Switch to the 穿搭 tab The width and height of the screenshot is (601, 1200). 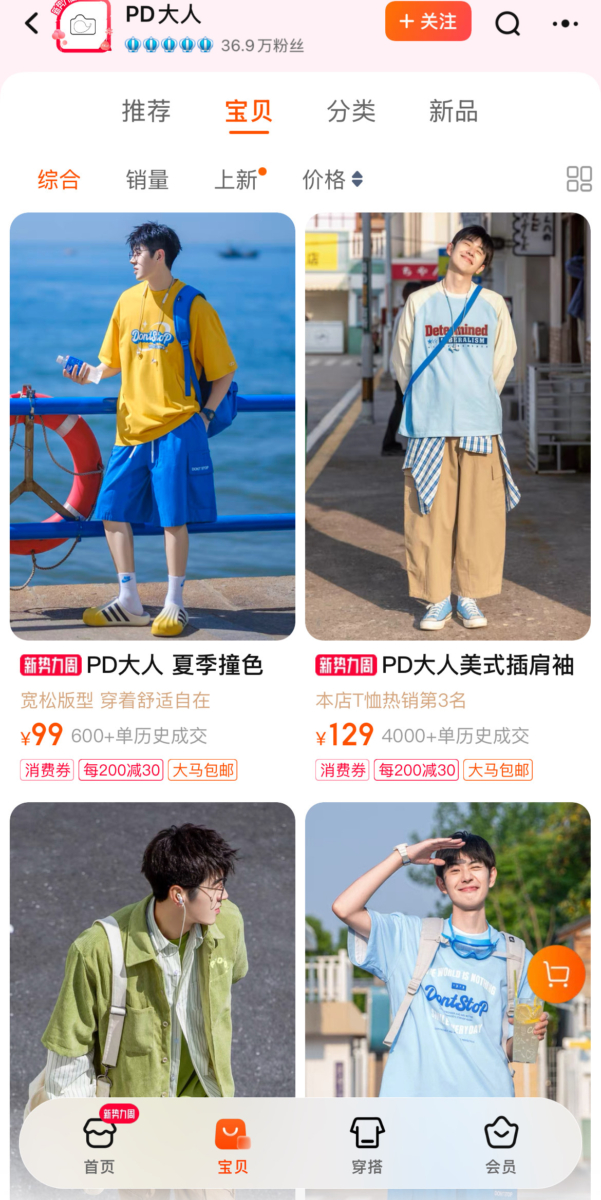[367, 1144]
